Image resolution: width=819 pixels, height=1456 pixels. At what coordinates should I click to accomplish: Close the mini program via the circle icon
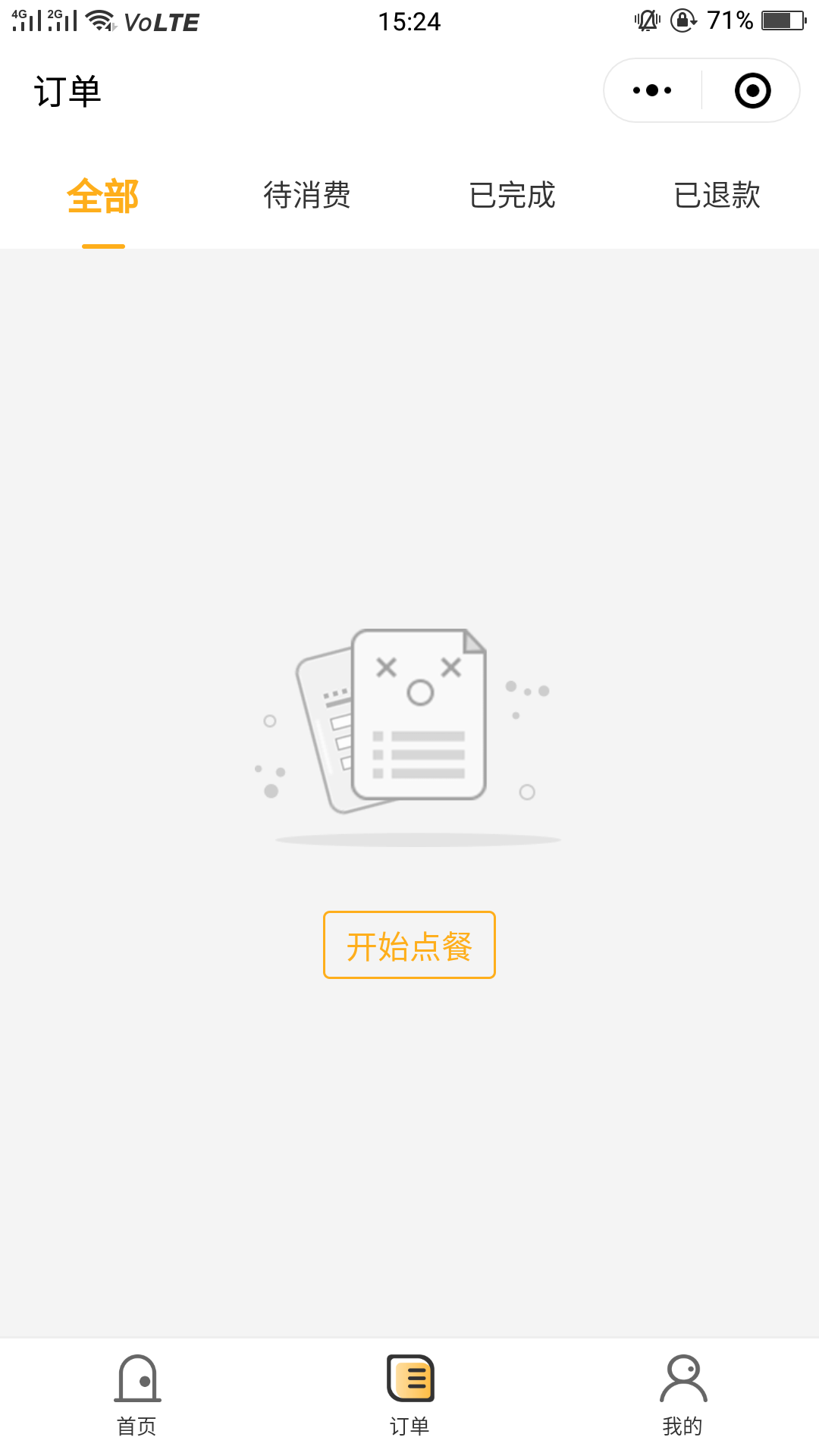pos(752,90)
